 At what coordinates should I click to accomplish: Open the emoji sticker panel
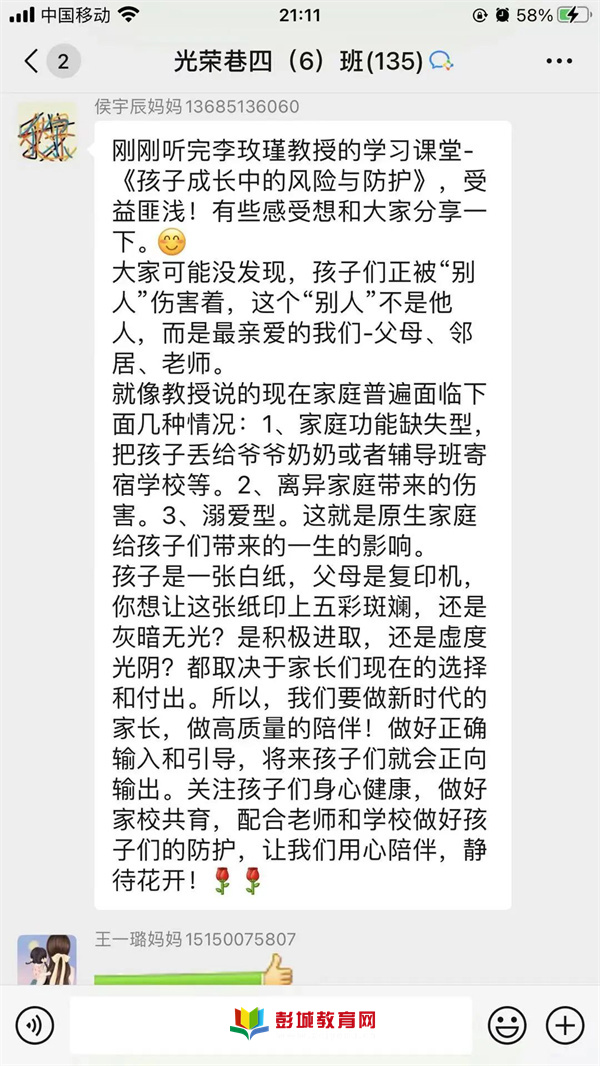[507, 1026]
